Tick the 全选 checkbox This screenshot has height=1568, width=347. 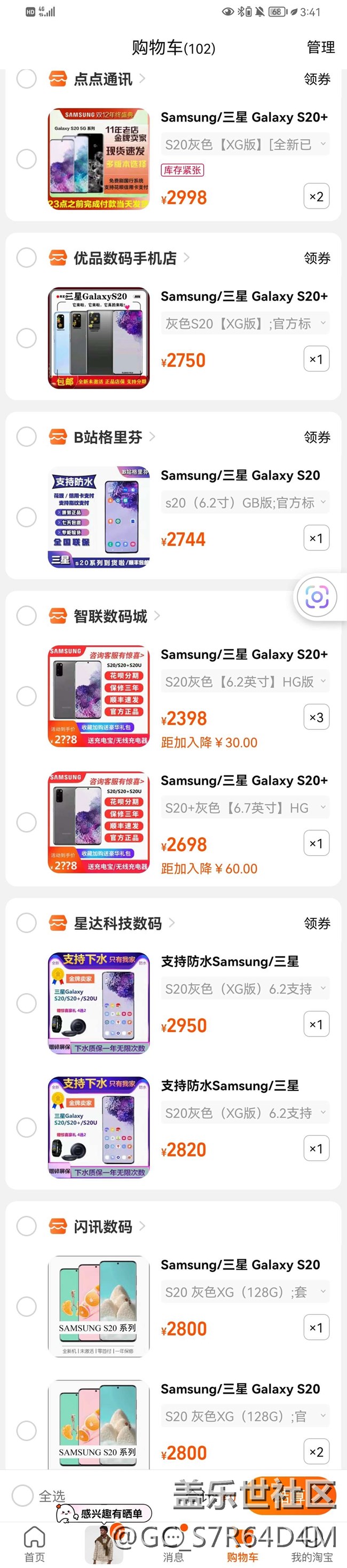pos(22,1495)
